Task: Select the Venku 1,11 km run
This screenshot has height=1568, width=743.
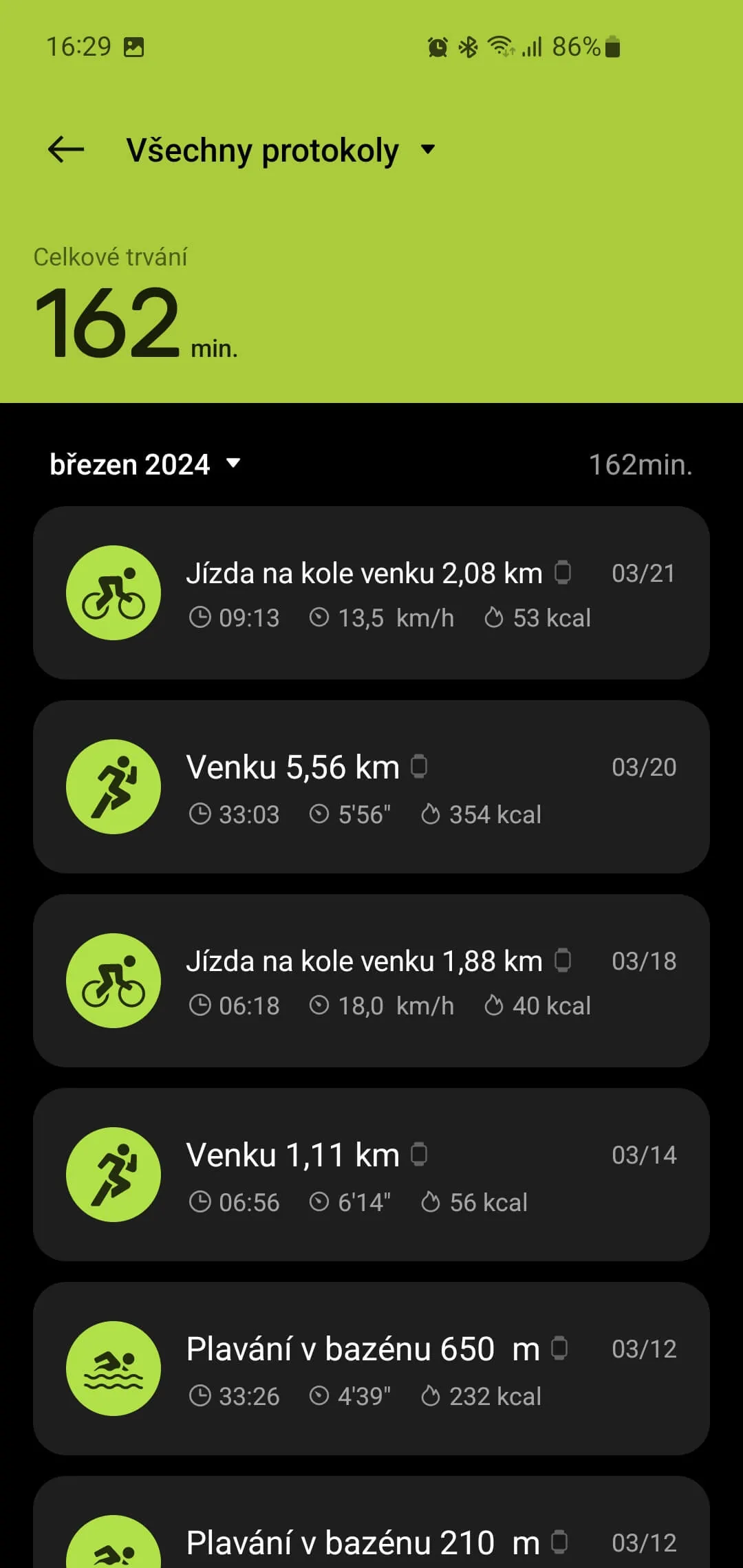Action: click(x=371, y=1175)
